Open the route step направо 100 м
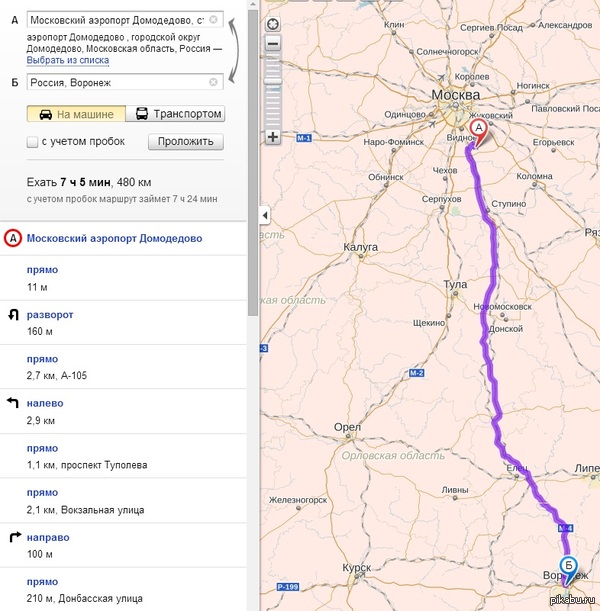 [48, 544]
